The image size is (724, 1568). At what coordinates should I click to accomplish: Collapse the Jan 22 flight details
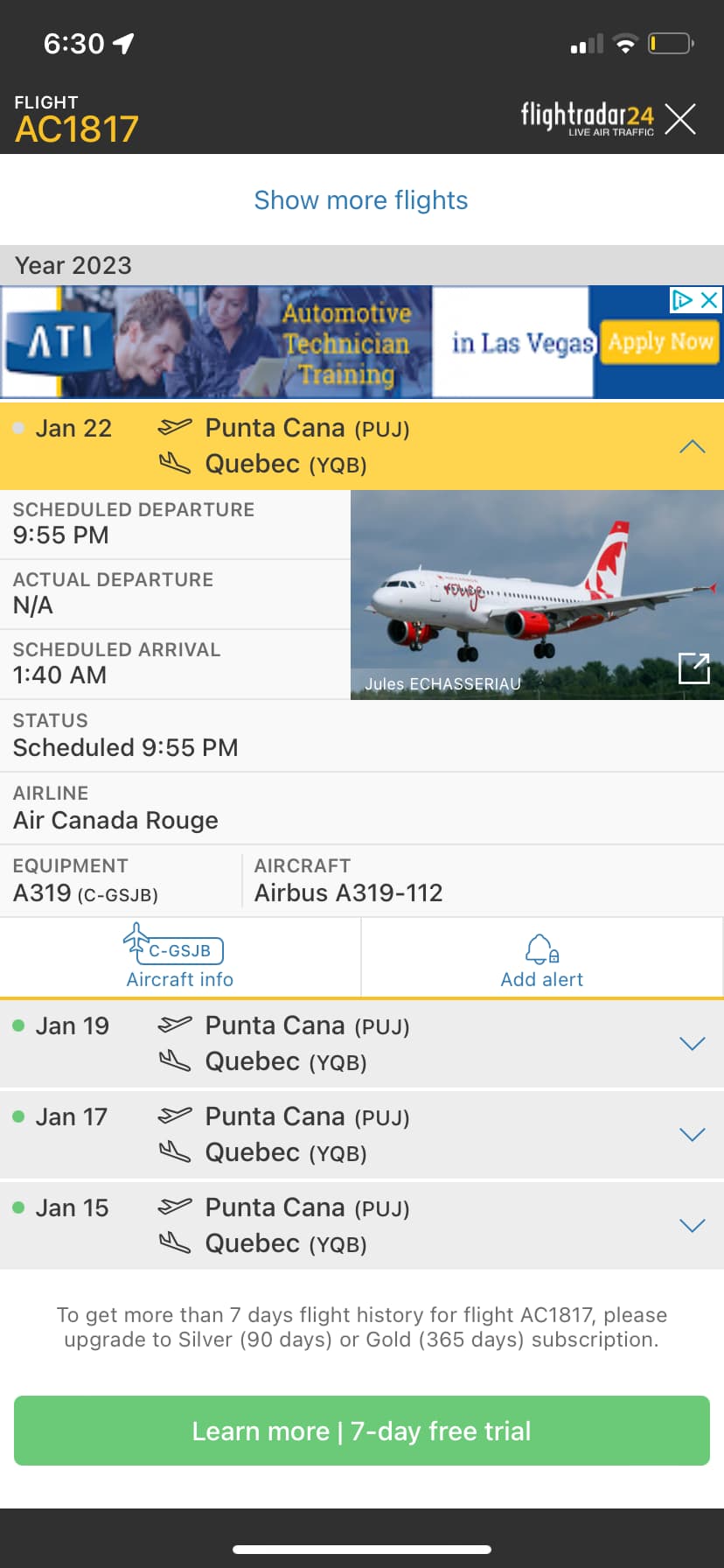692,446
